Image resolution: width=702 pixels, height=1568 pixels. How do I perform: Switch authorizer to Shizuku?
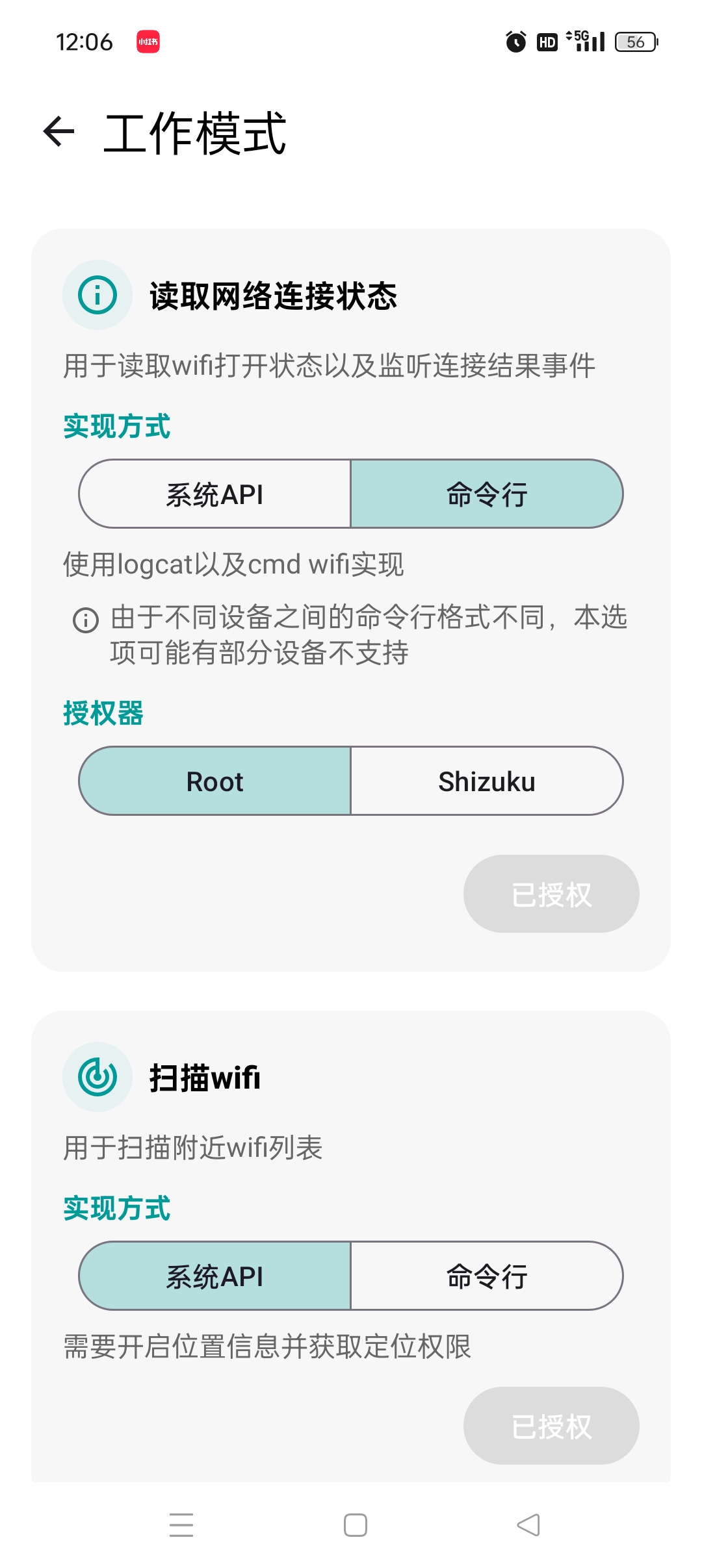click(x=486, y=781)
